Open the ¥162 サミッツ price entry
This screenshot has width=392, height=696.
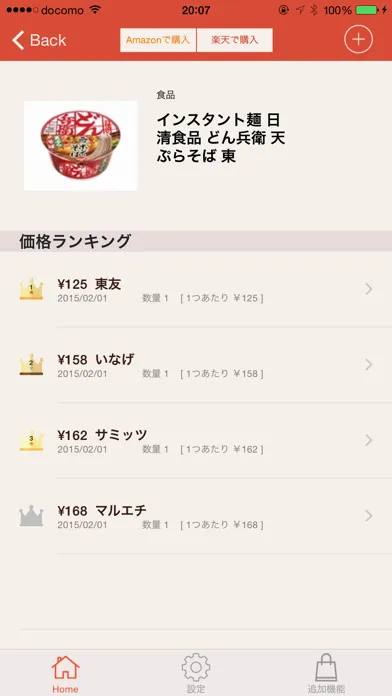click(x=196, y=440)
